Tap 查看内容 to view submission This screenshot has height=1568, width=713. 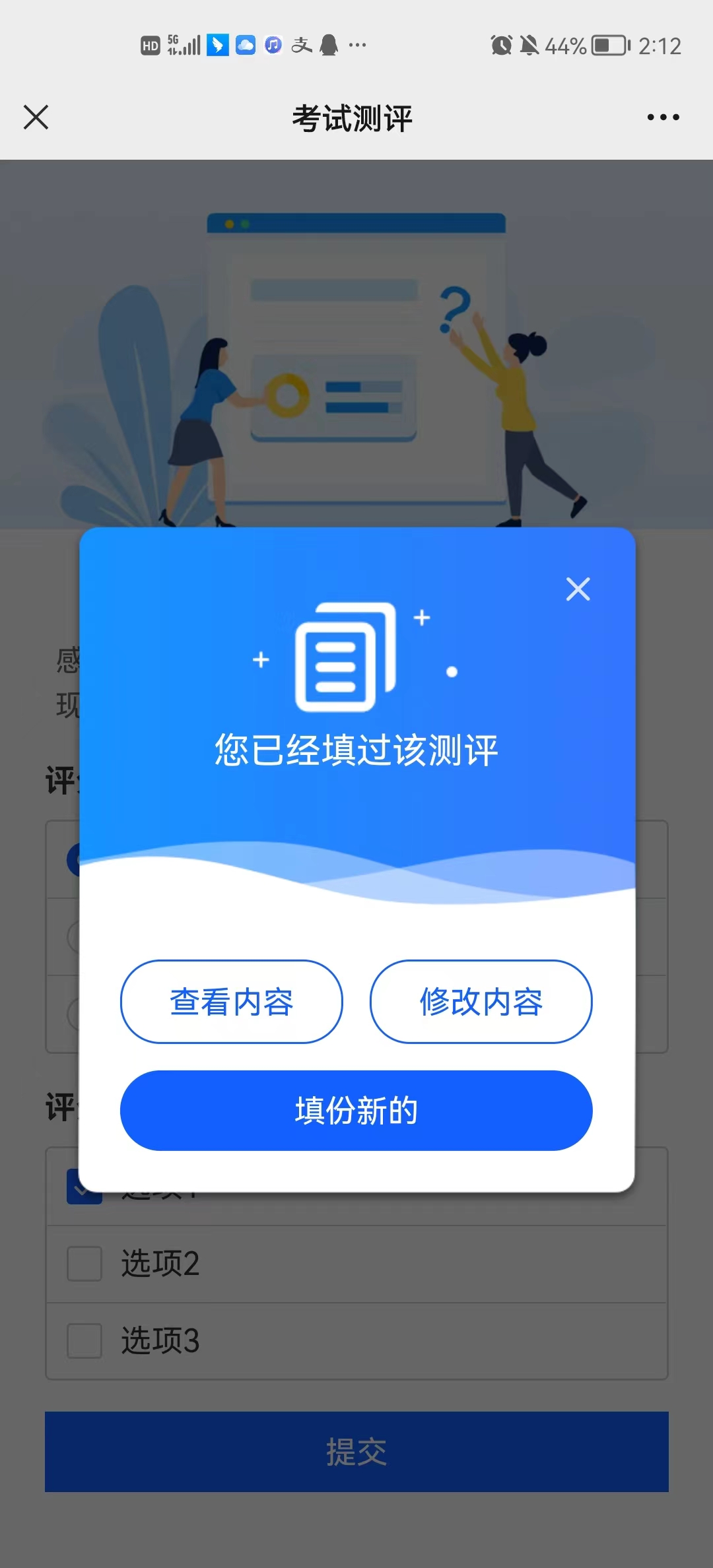coord(231,1001)
